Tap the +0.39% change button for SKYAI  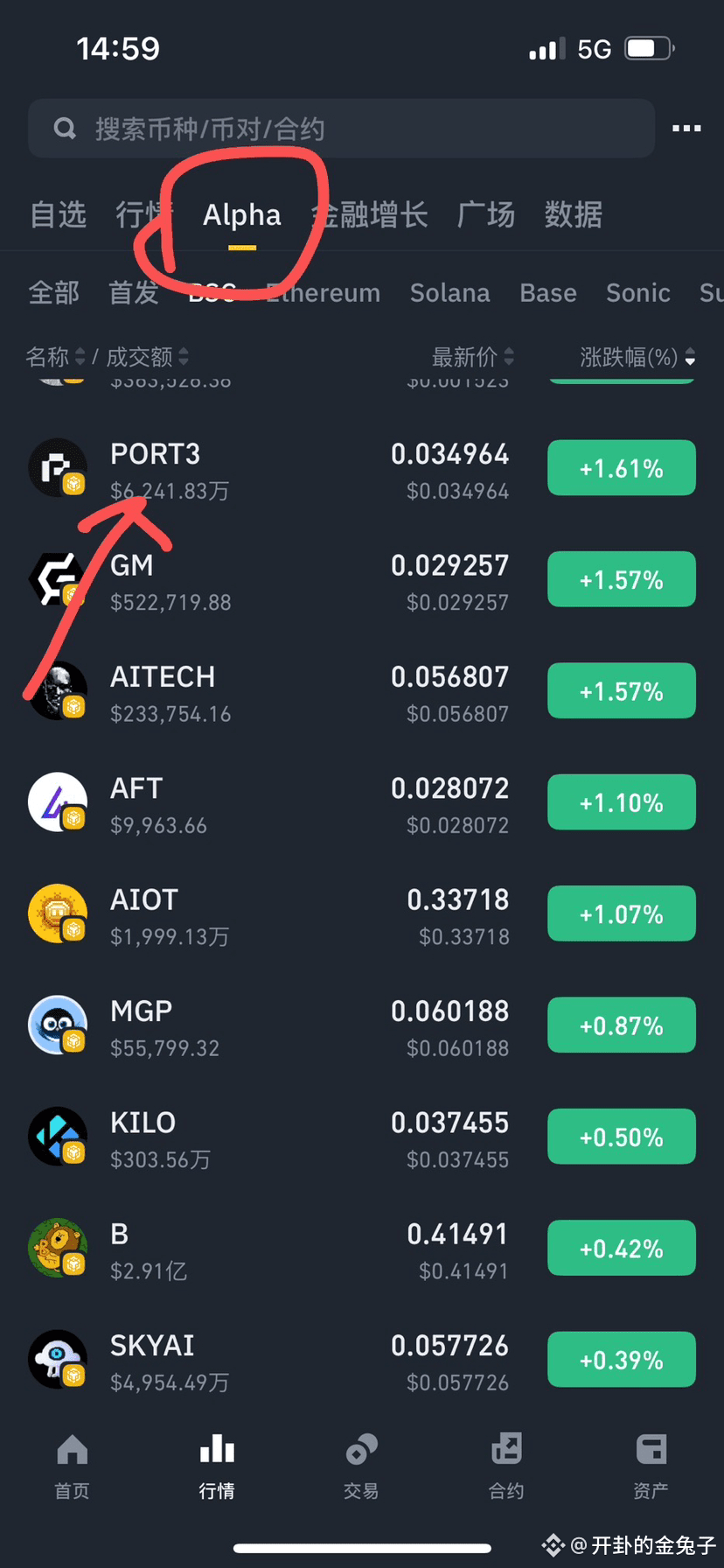coord(621,1359)
